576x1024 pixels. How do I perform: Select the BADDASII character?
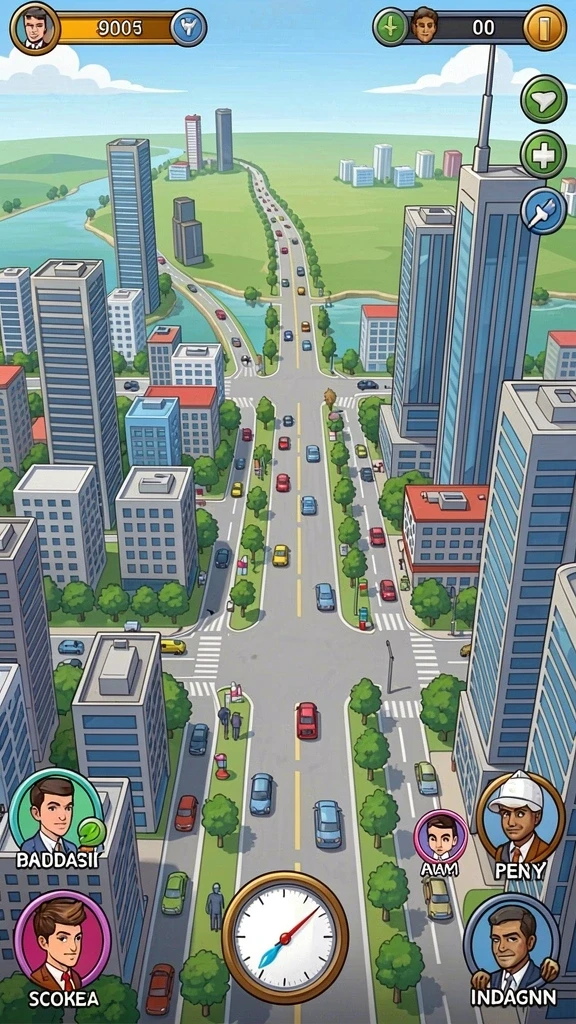(57, 816)
